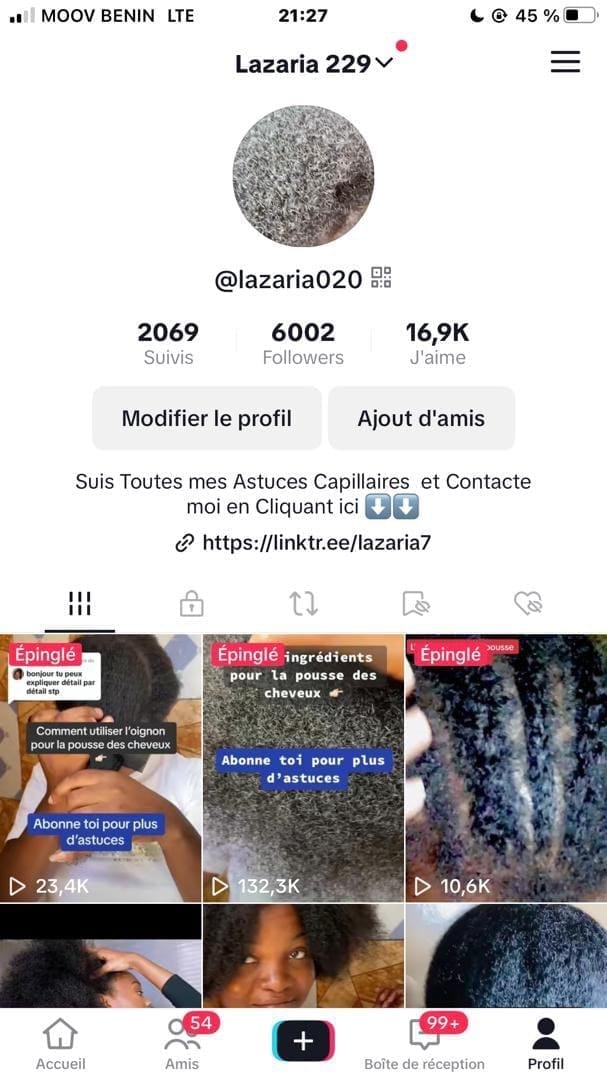
Task: Open pinned video about onion for hair growth
Action: coord(100,768)
